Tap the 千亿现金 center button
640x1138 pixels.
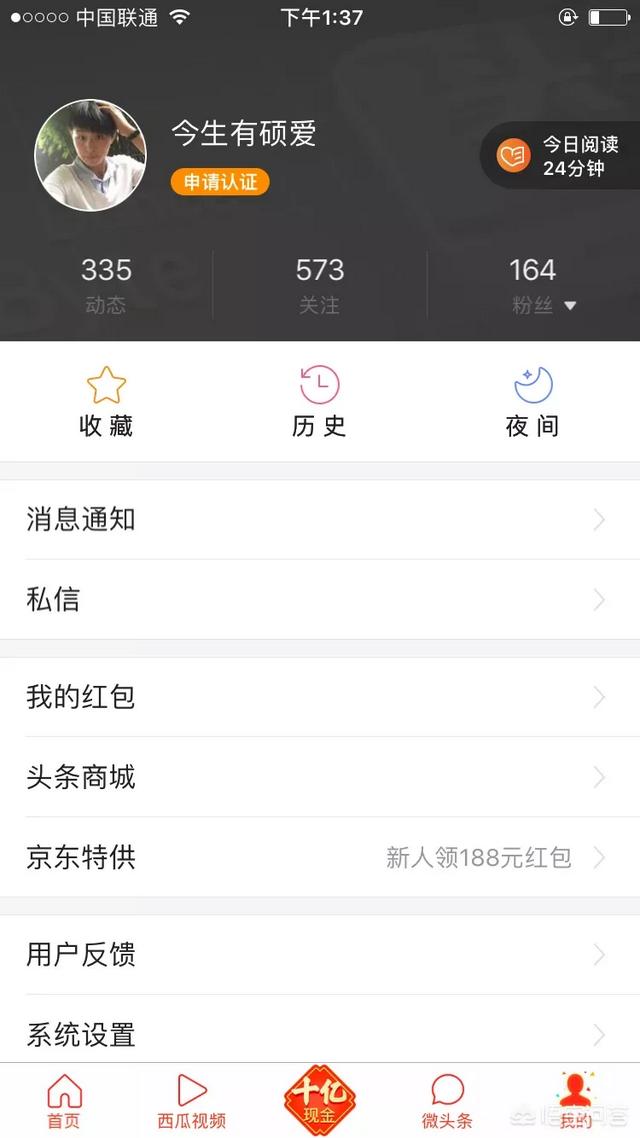(319, 1100)
